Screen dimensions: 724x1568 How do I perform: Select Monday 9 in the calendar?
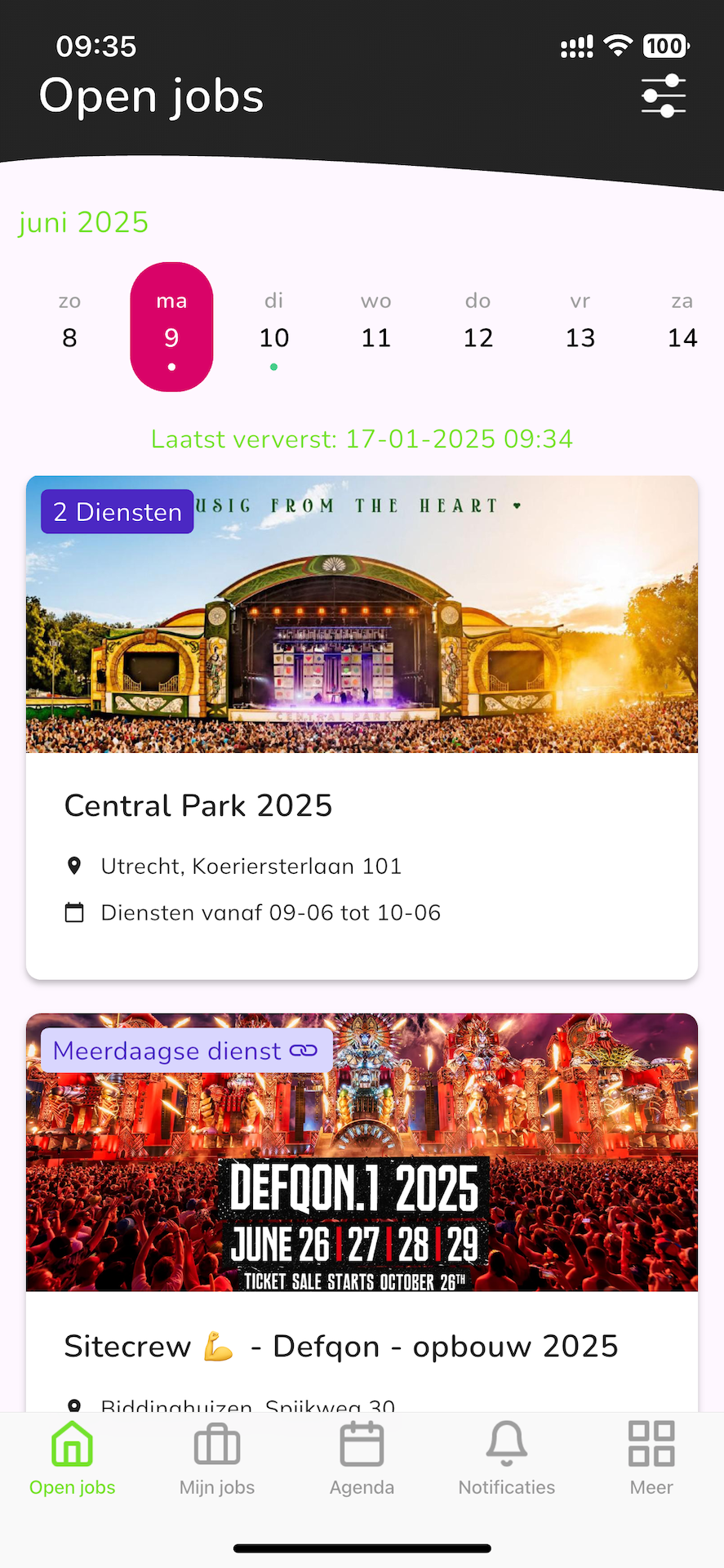[x=171, y=327]
